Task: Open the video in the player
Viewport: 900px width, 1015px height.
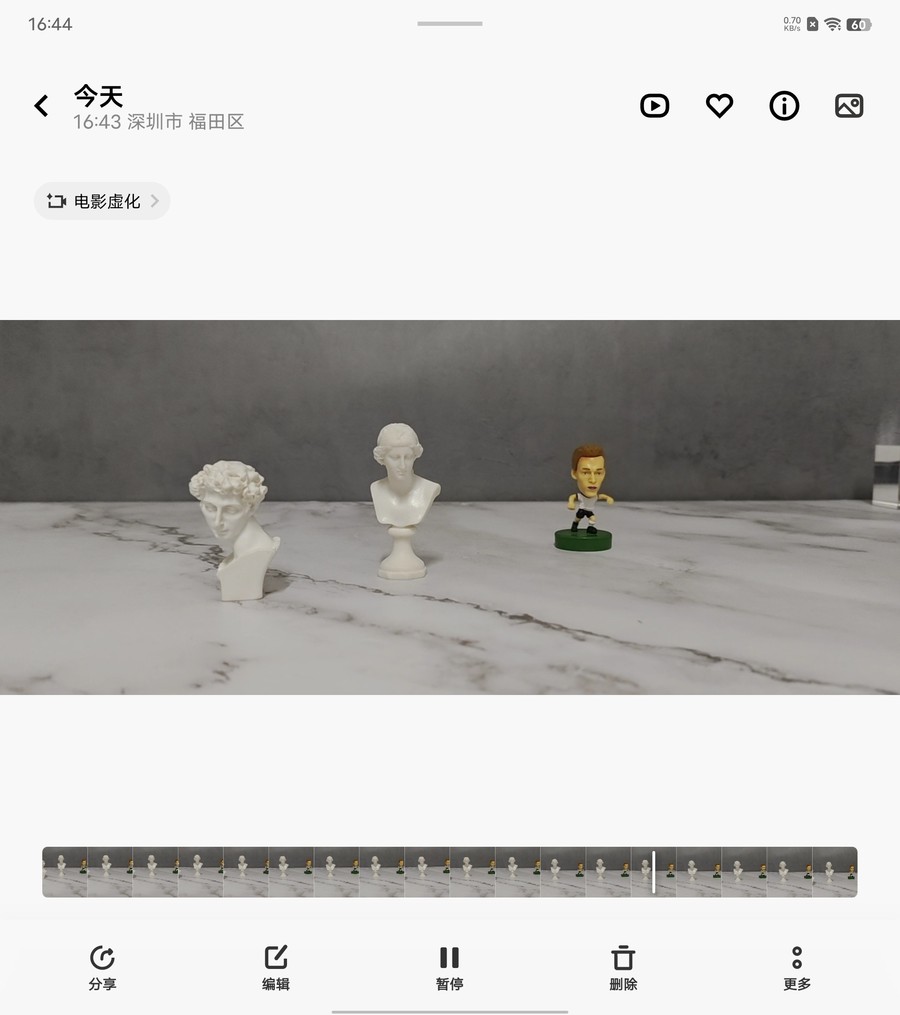Action: 654,106
